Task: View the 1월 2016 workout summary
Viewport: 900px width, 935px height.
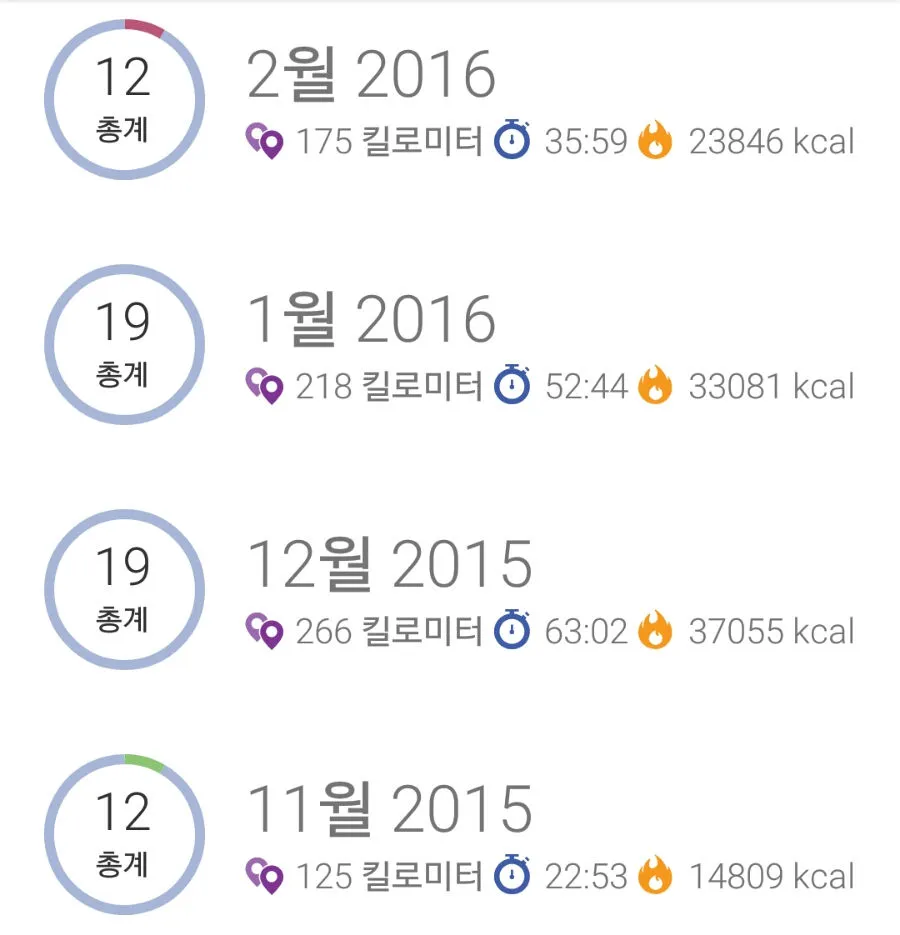Action: pos(371,320)
